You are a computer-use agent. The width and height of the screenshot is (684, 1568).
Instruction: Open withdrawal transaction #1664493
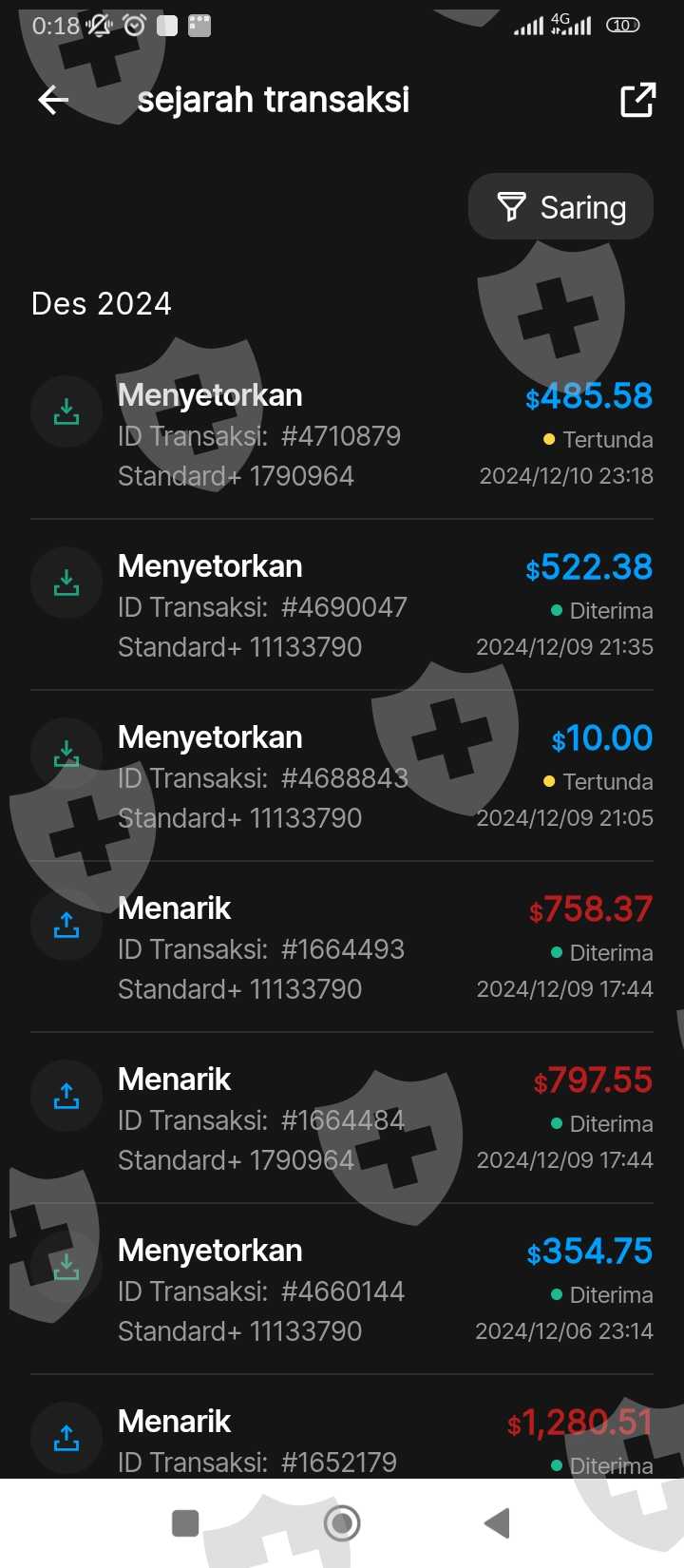(x=342, y=947)
